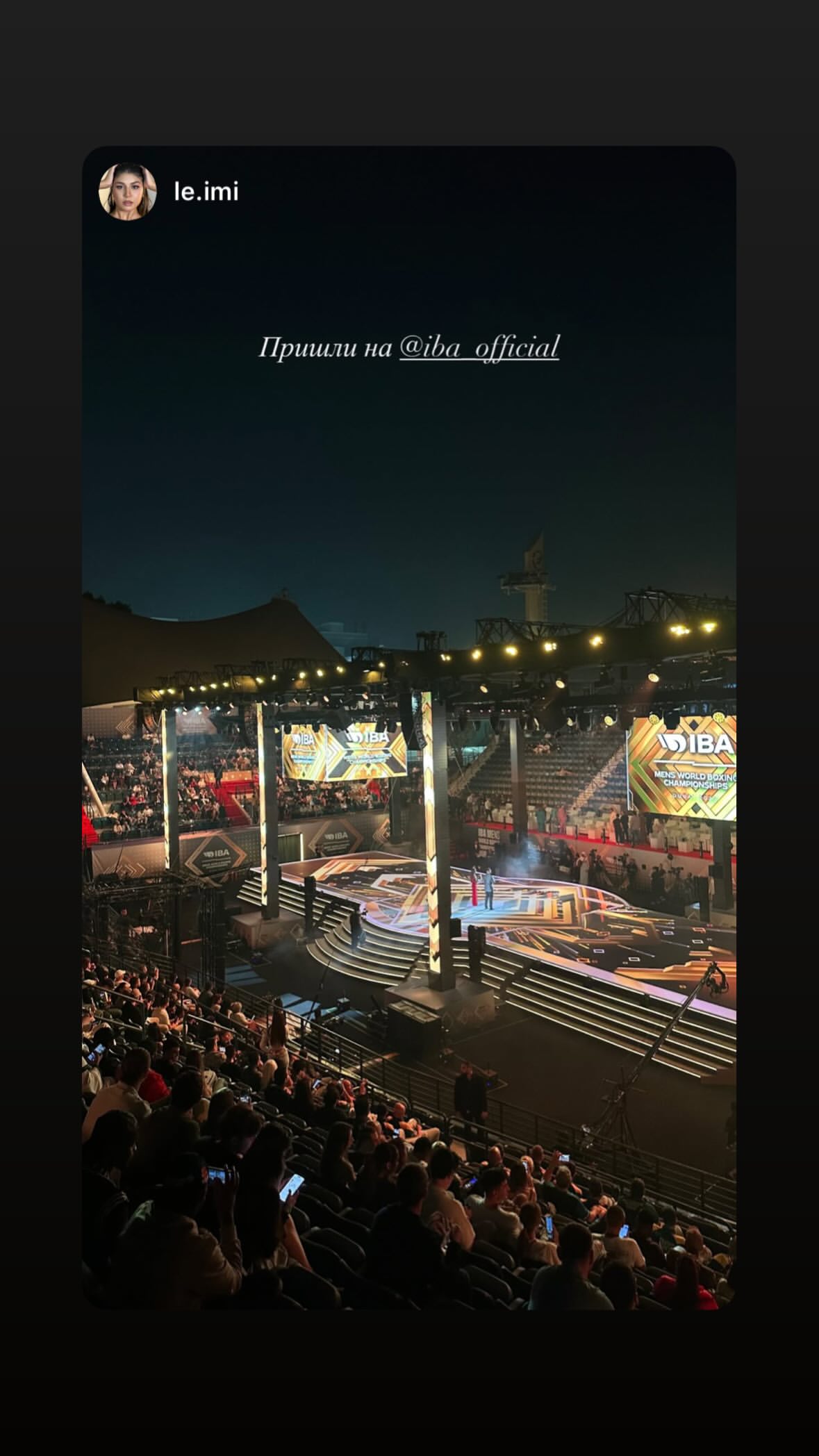The image size is (819, 1456).
Task: Open the @iba_official mention link
Action: 479,347
